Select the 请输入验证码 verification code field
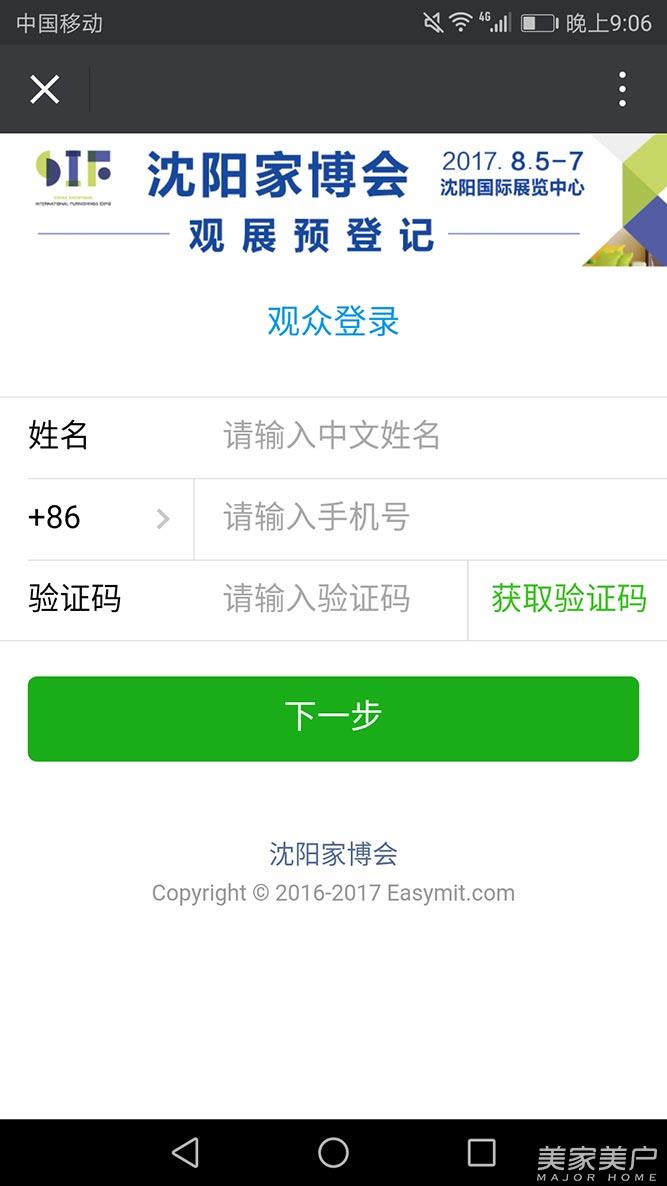The height and width of the screenshot is (1186, 667). [330, 599]
